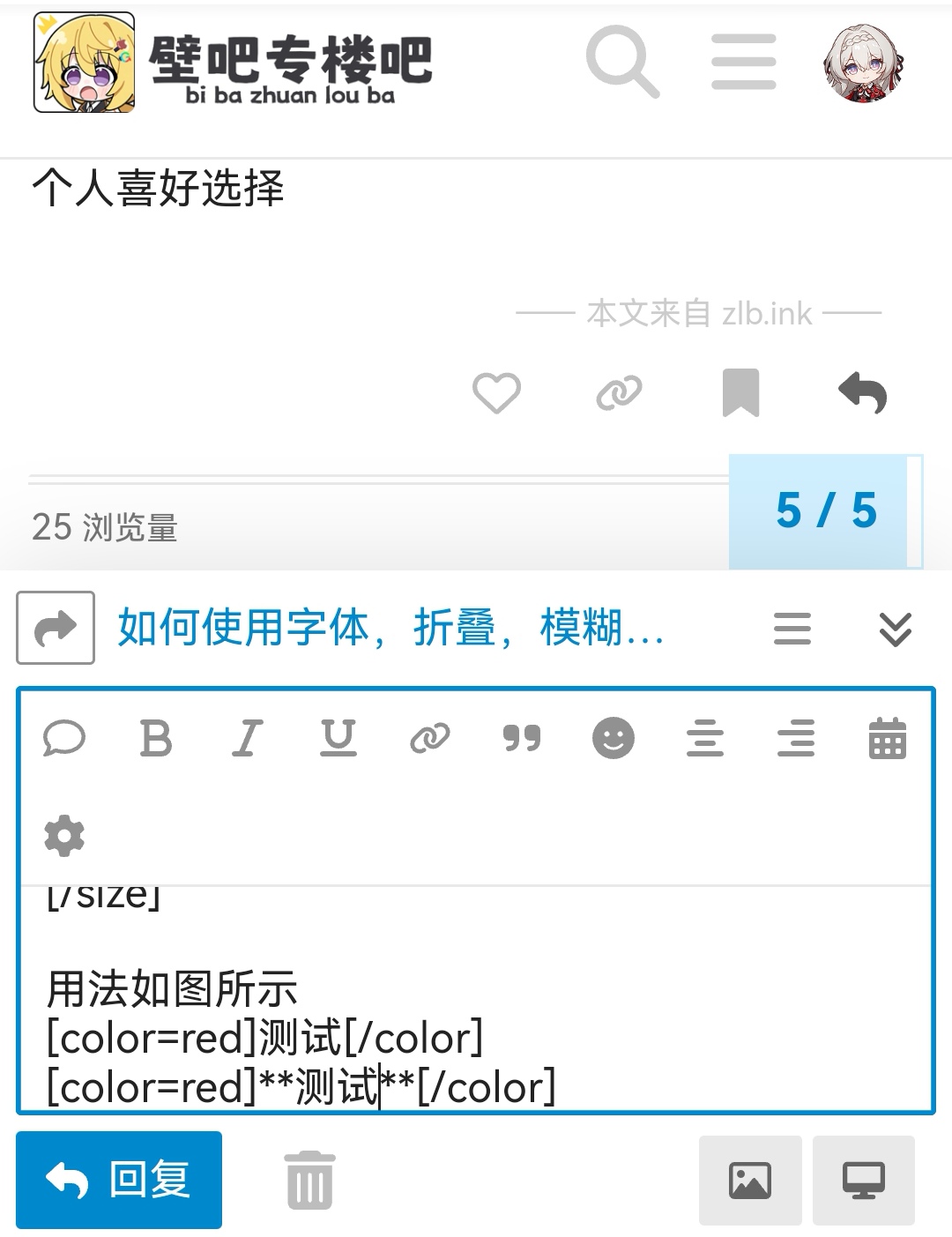Screen dimensions: 952x1237
Task: Open the 5 / 5 topic progress navigator
Action: coord(825,510)
